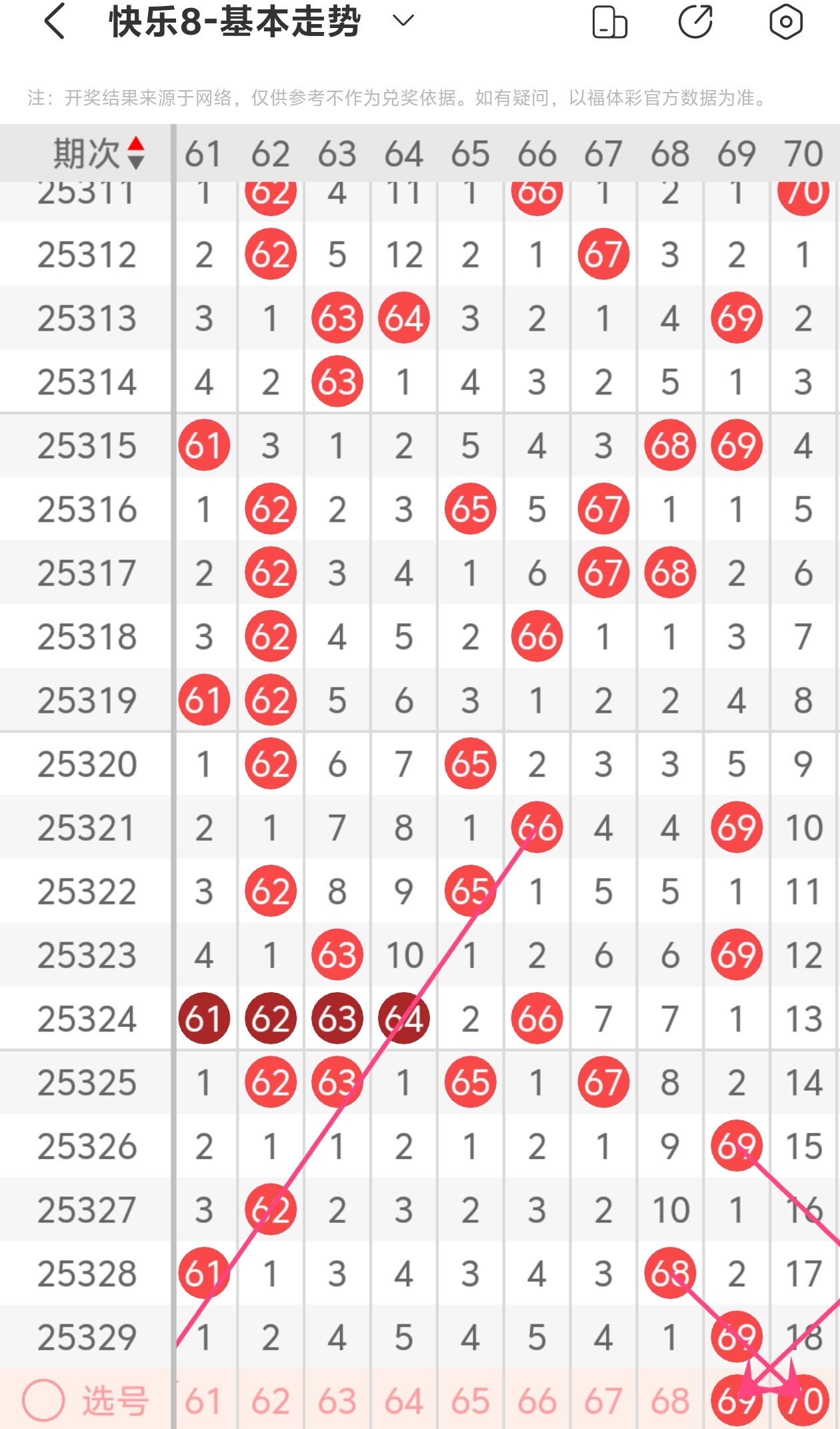Switch the screen orientation layout
The height and width of the screenshot is (1429, 840).
tap(609, 22)
